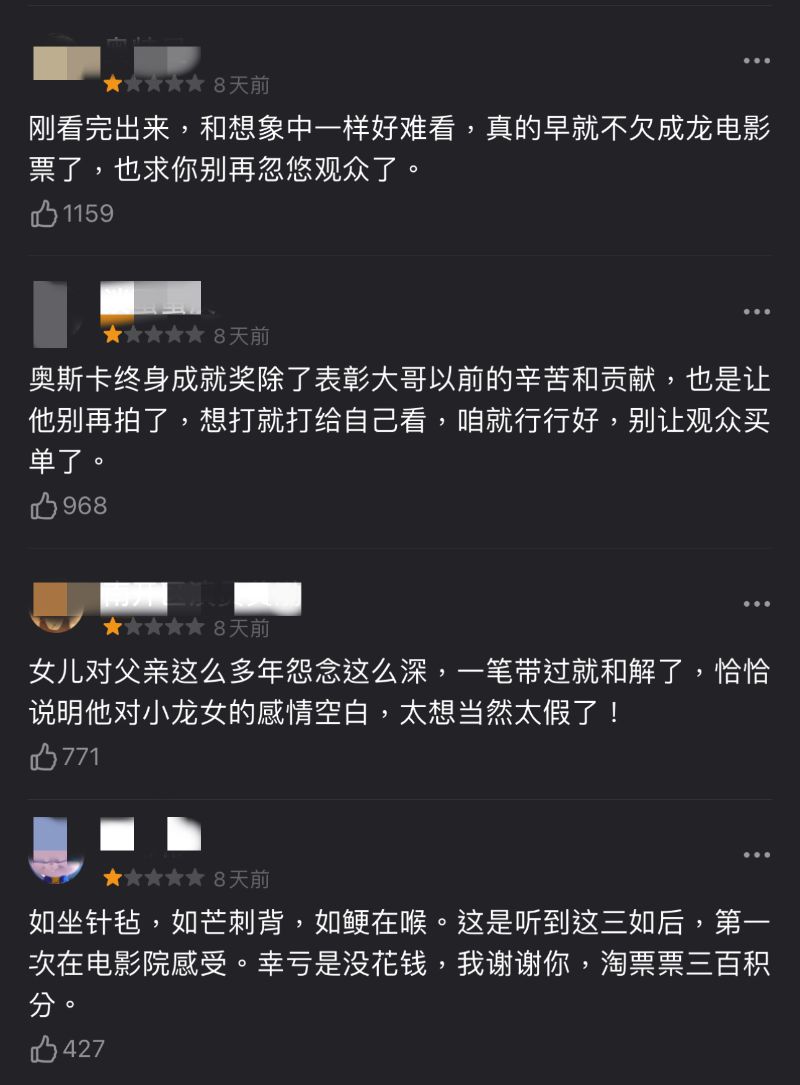This screenshot has width=800, height=1085.
Task: Like the review with 1159 likes
Action: [45, 213]
